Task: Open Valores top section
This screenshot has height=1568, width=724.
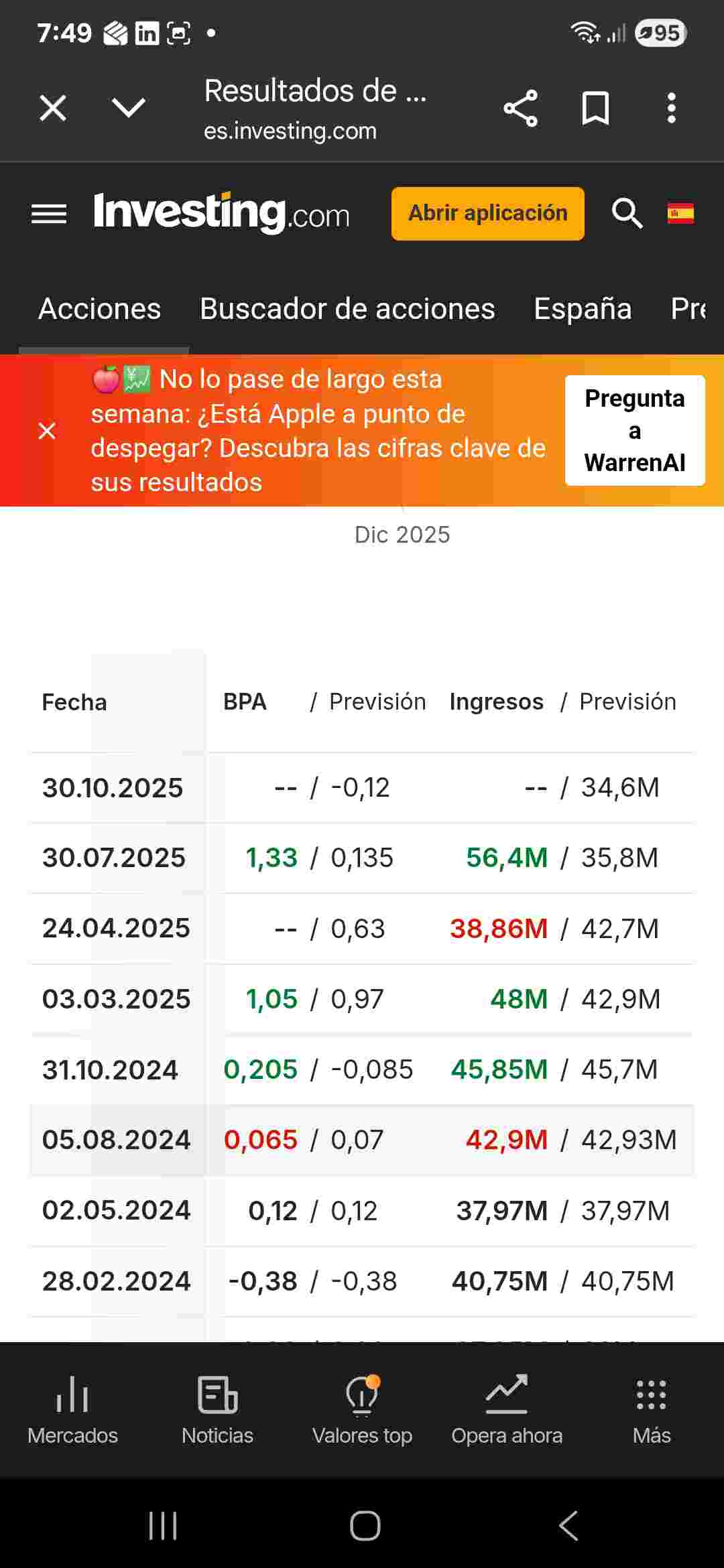Action: pyautogui.click(x=362, y=1409)
